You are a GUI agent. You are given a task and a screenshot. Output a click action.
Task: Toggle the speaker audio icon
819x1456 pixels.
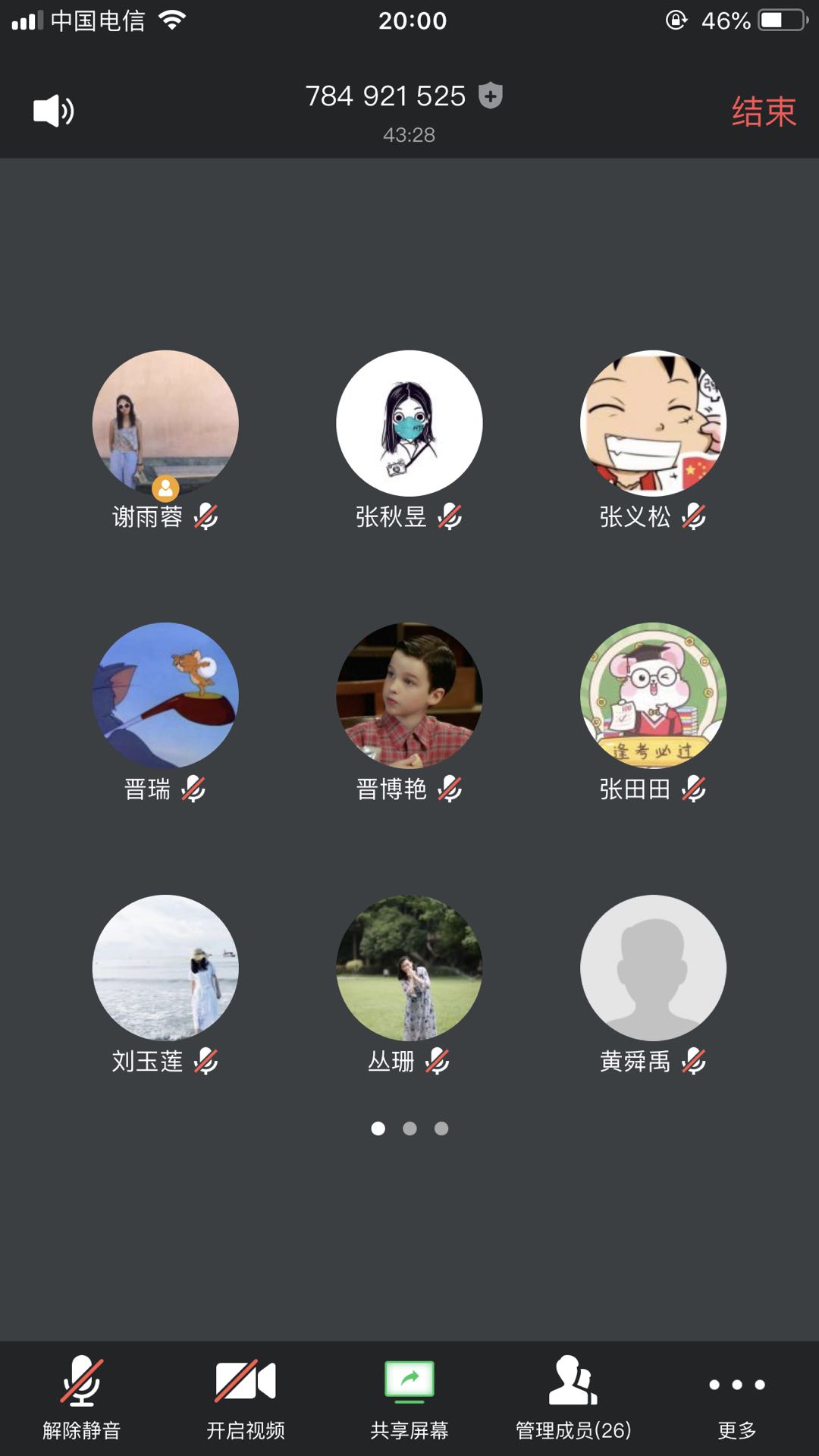pos(53,111)
